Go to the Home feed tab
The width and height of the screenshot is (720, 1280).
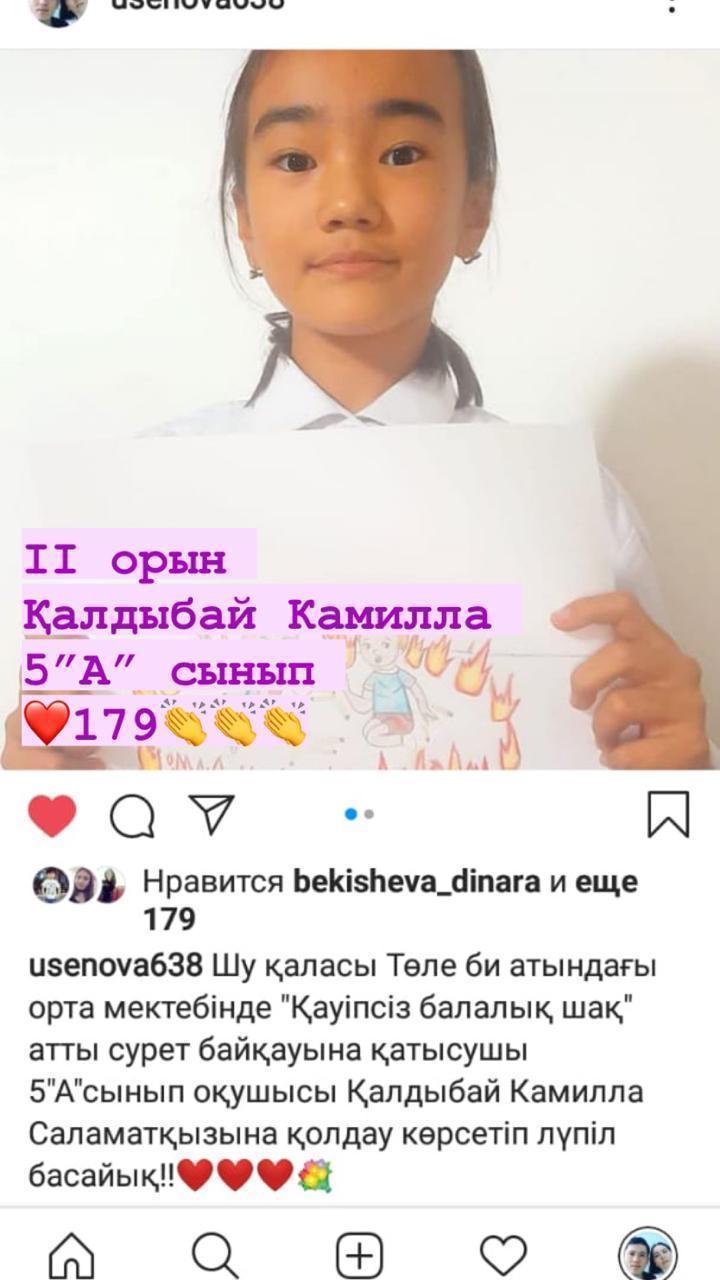[x=71, y=1253]
